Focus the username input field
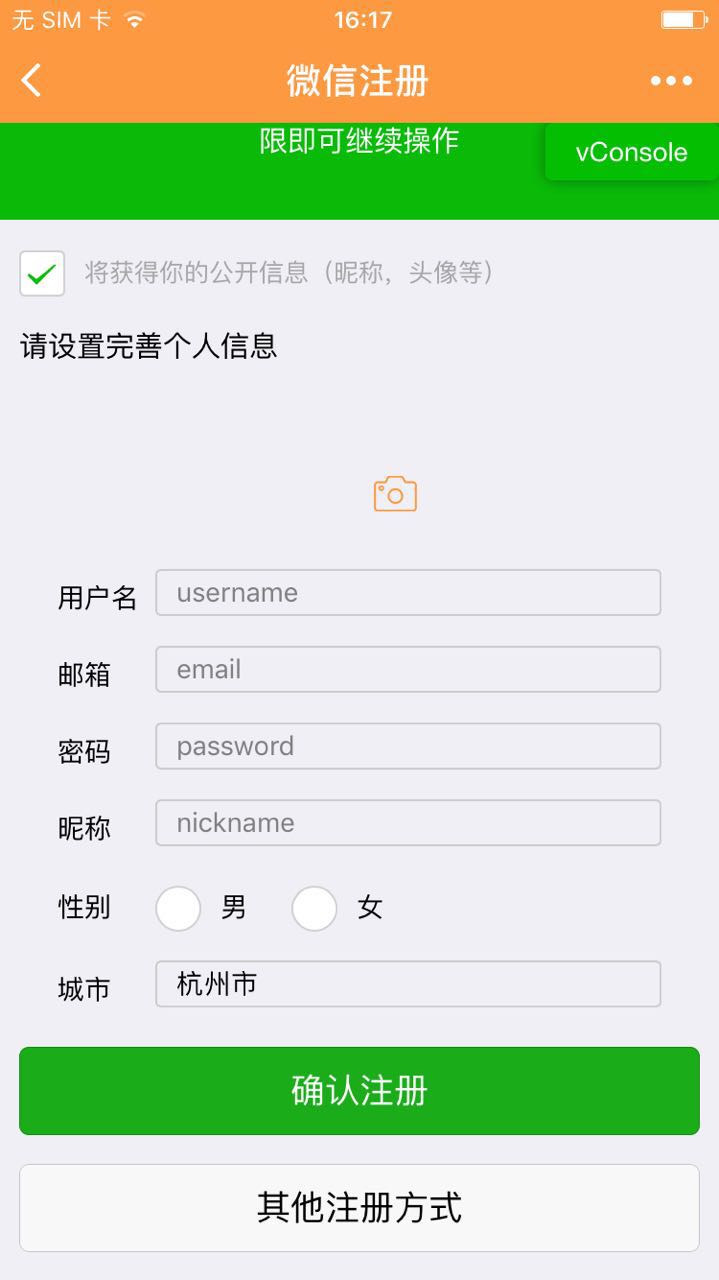This screenshot has width=719, height=1280. point(408,593)
